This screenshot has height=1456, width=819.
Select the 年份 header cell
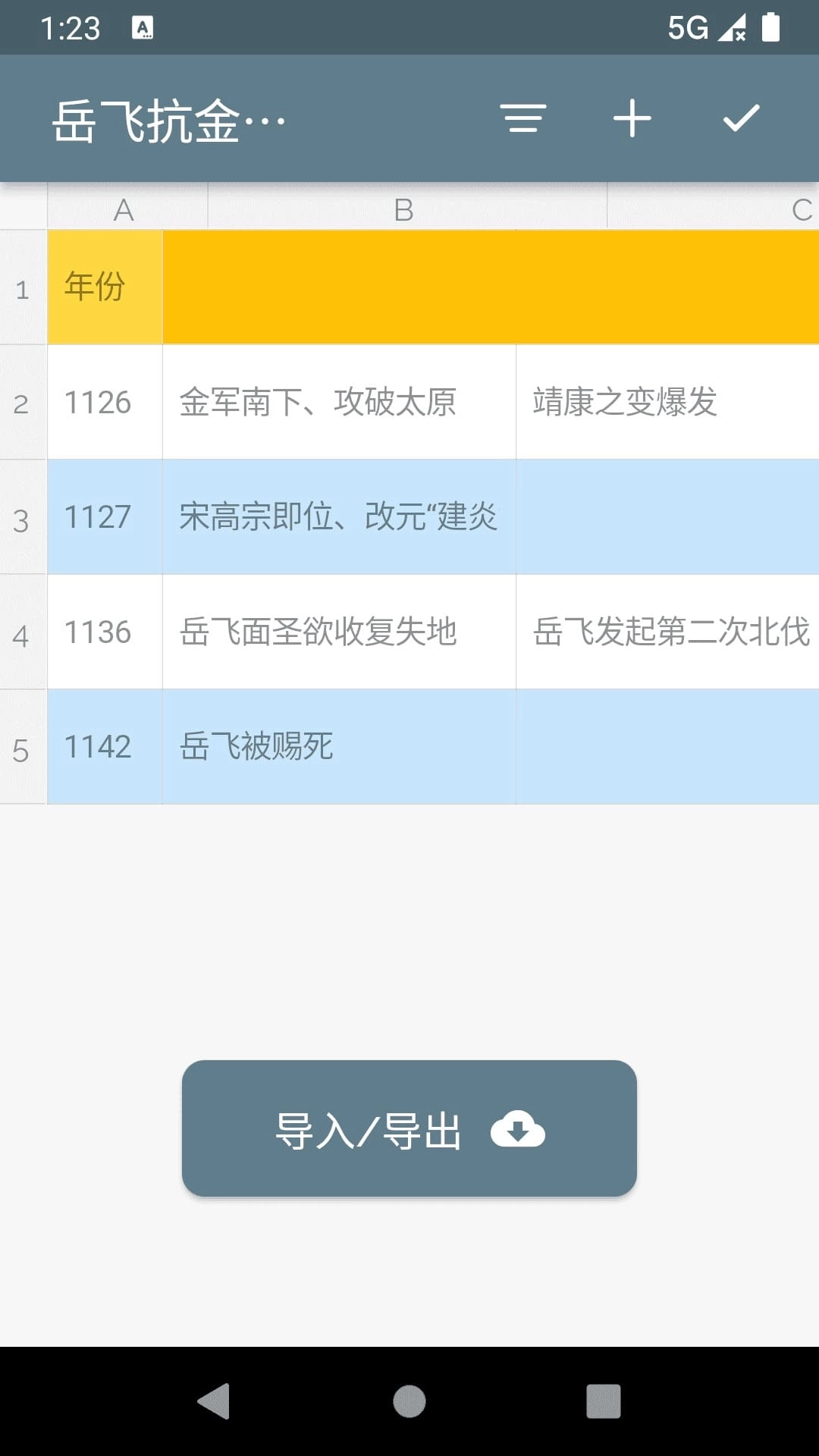click(105, 287)
